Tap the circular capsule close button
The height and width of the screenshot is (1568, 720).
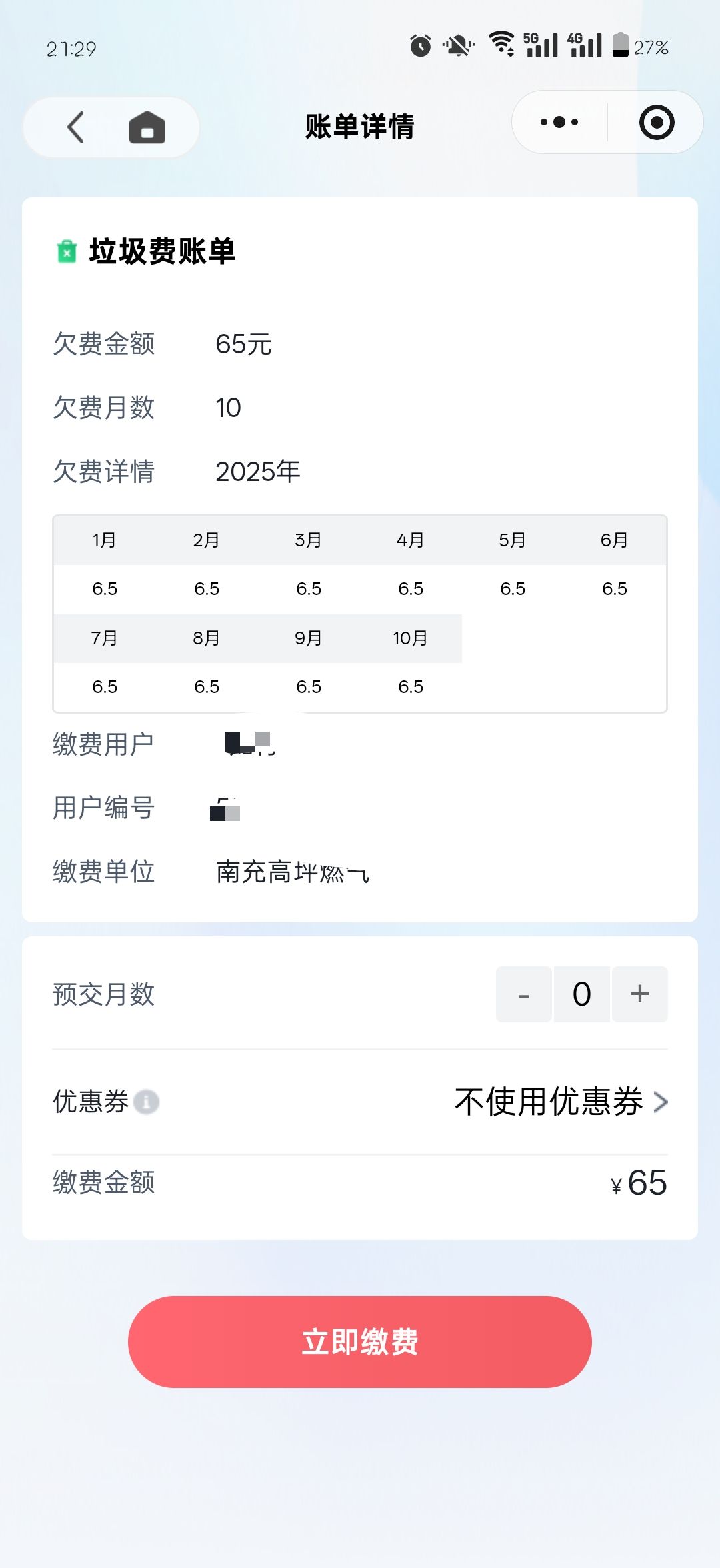pos(656,122)
